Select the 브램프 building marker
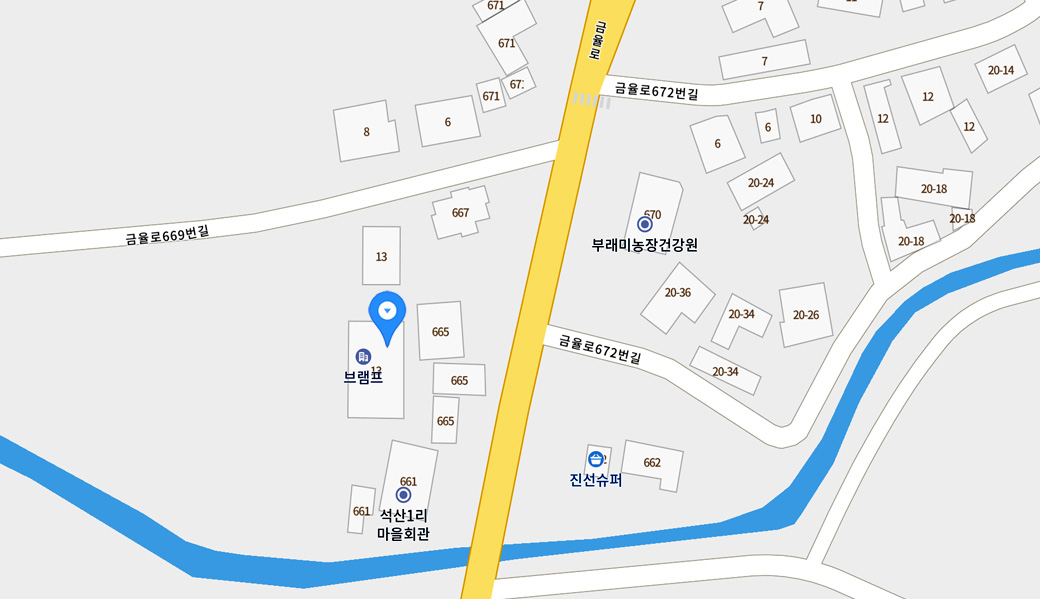Screen dimensions: 1040x599 point(363,357)
